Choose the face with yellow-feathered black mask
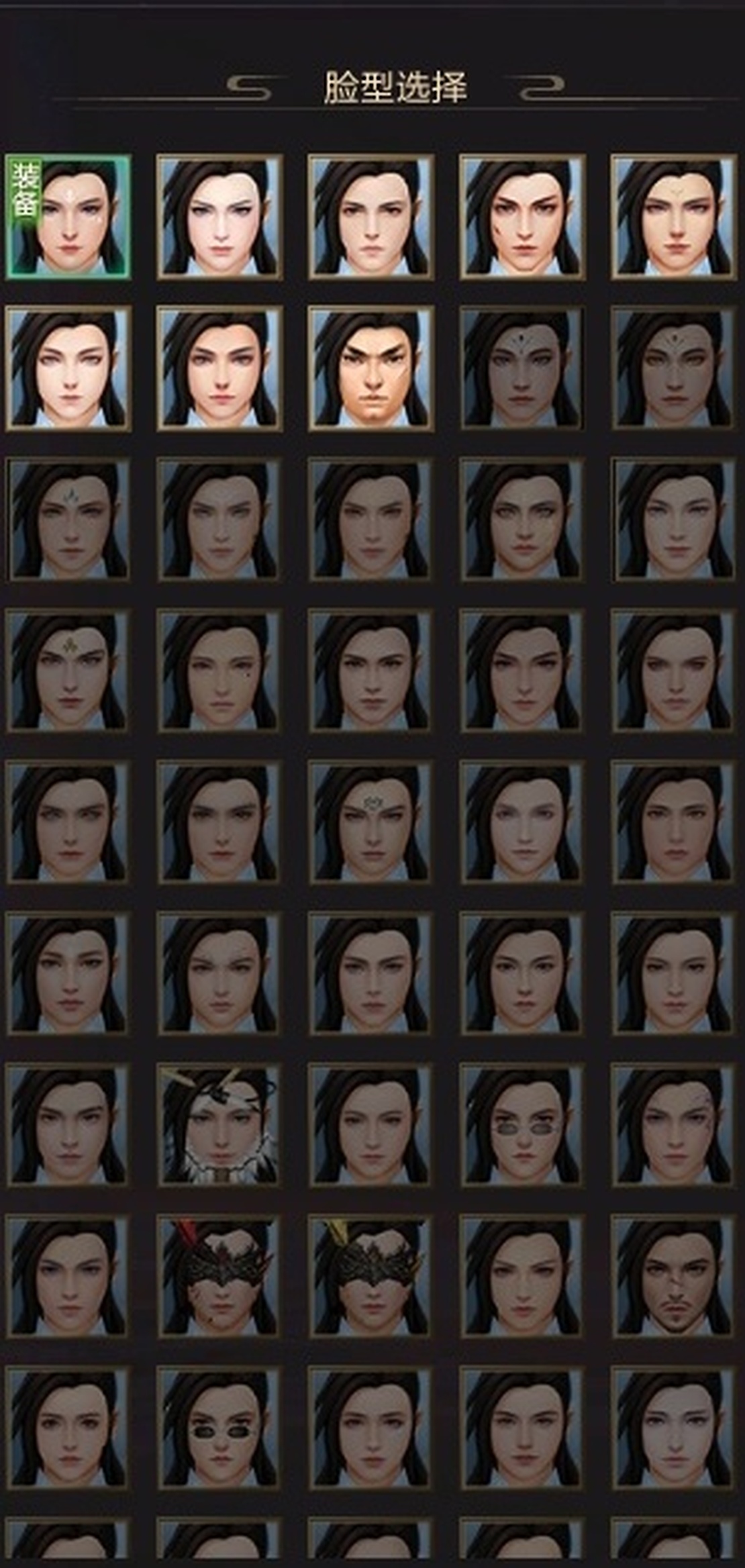The height and width of the screenshot is (1568, 745). tap(370, 1276)
